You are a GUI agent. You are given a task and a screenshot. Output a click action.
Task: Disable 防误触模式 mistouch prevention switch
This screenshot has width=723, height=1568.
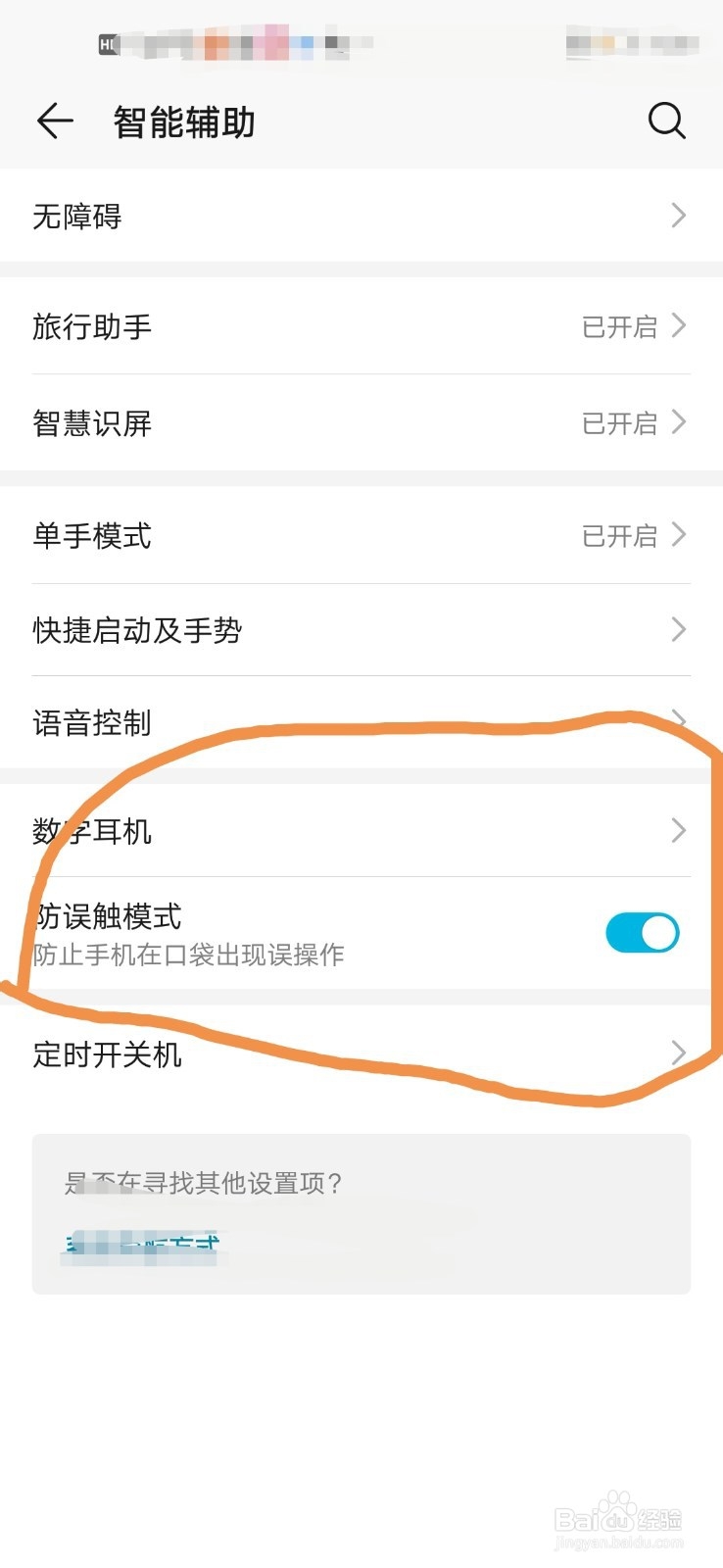642,932
